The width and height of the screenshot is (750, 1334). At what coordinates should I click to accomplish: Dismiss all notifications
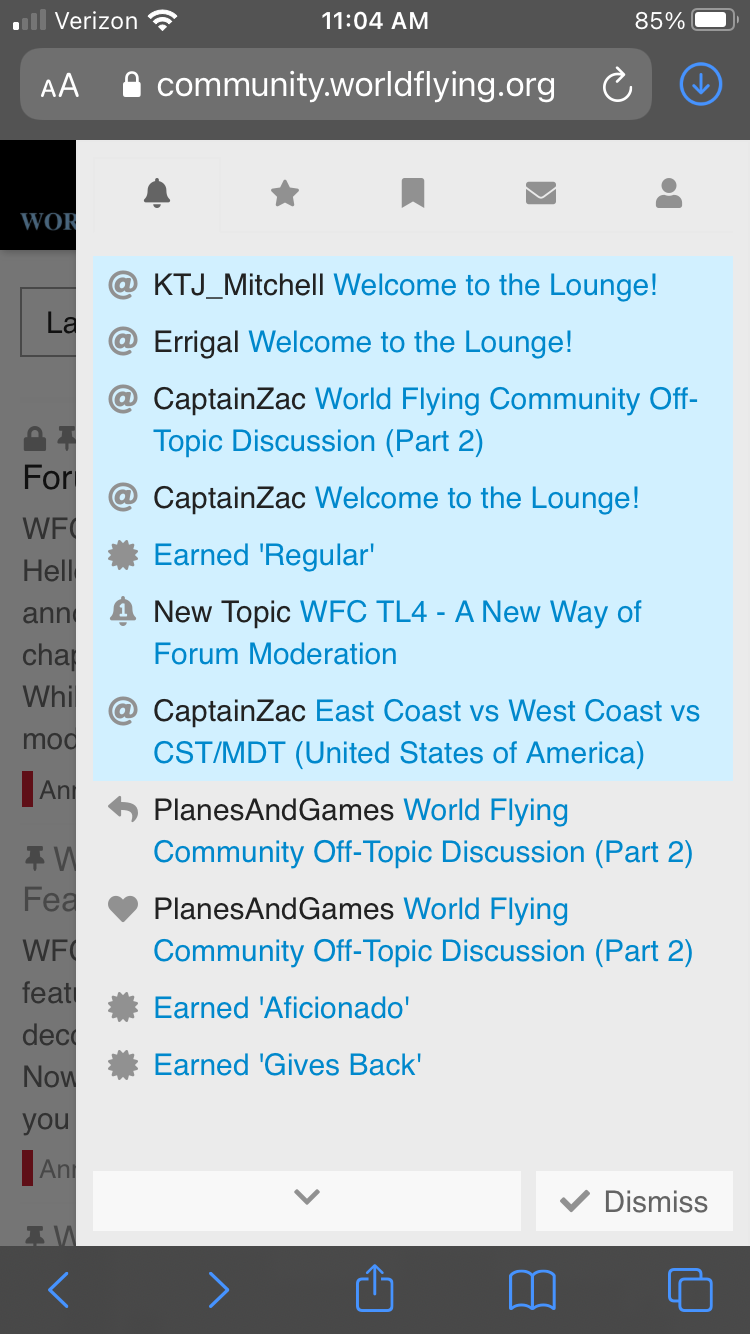(x=634, y=1201)
